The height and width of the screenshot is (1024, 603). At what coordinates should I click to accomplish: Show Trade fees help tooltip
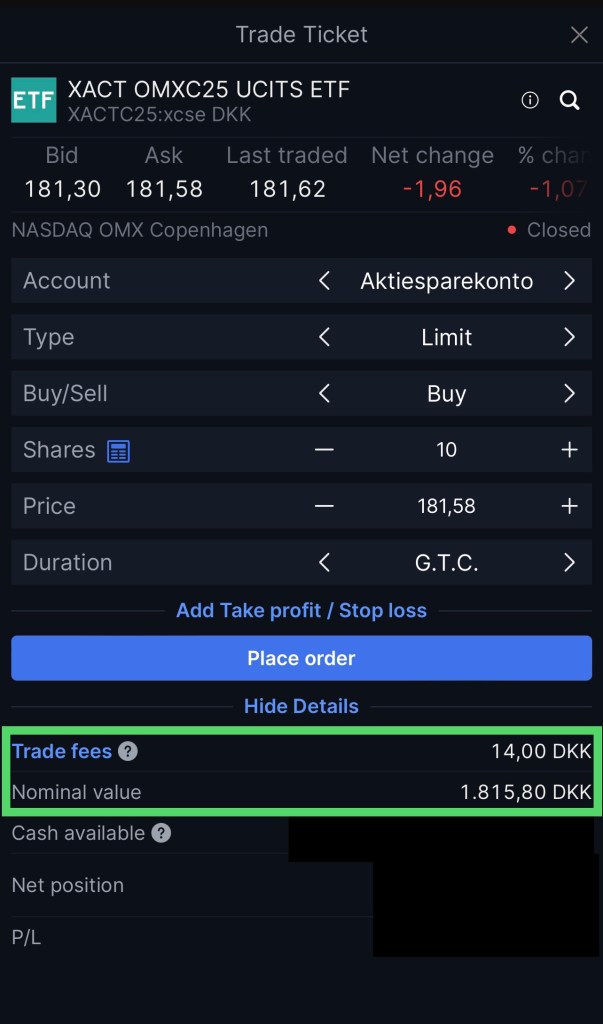click(x=128, y=752)
